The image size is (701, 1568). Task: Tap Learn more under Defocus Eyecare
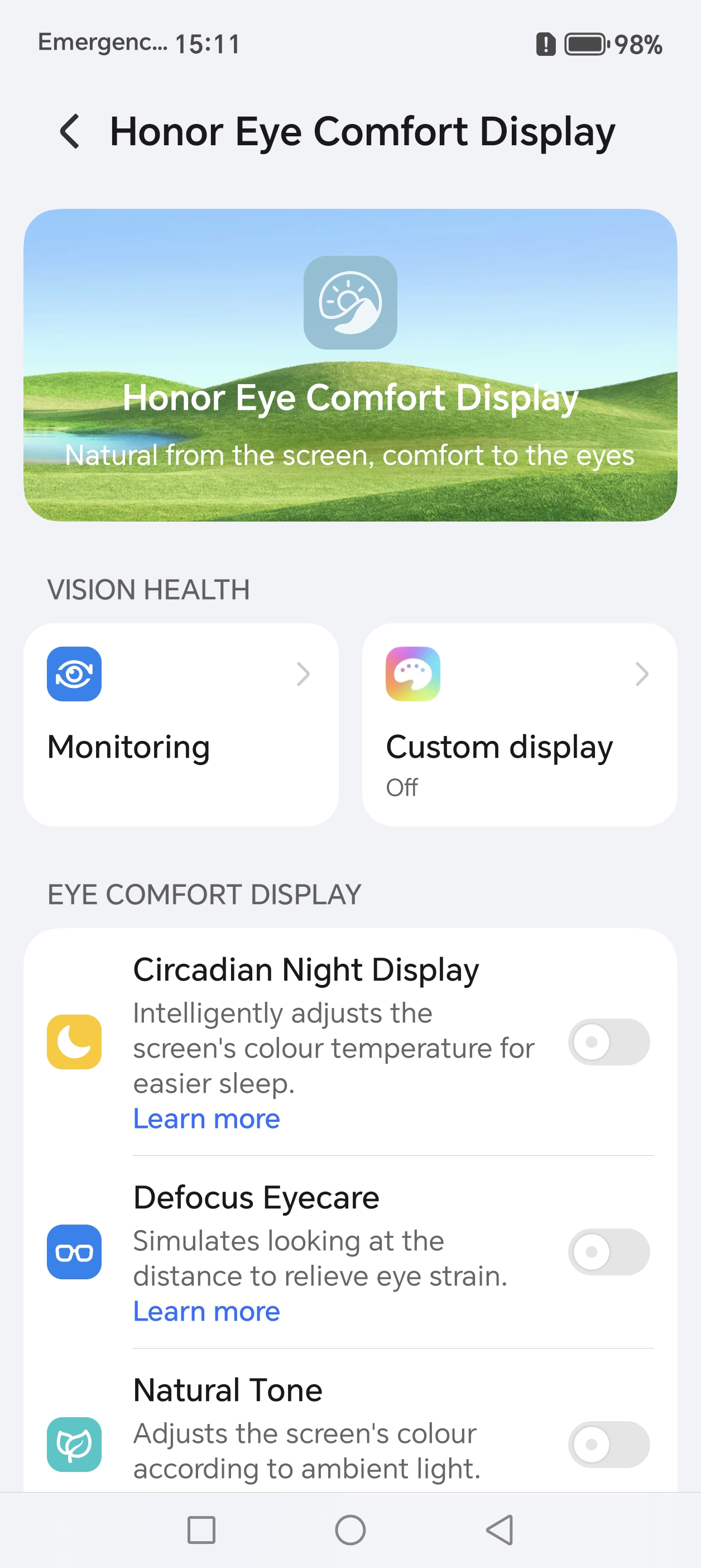pyautogui.click(x=207, y=1311)
